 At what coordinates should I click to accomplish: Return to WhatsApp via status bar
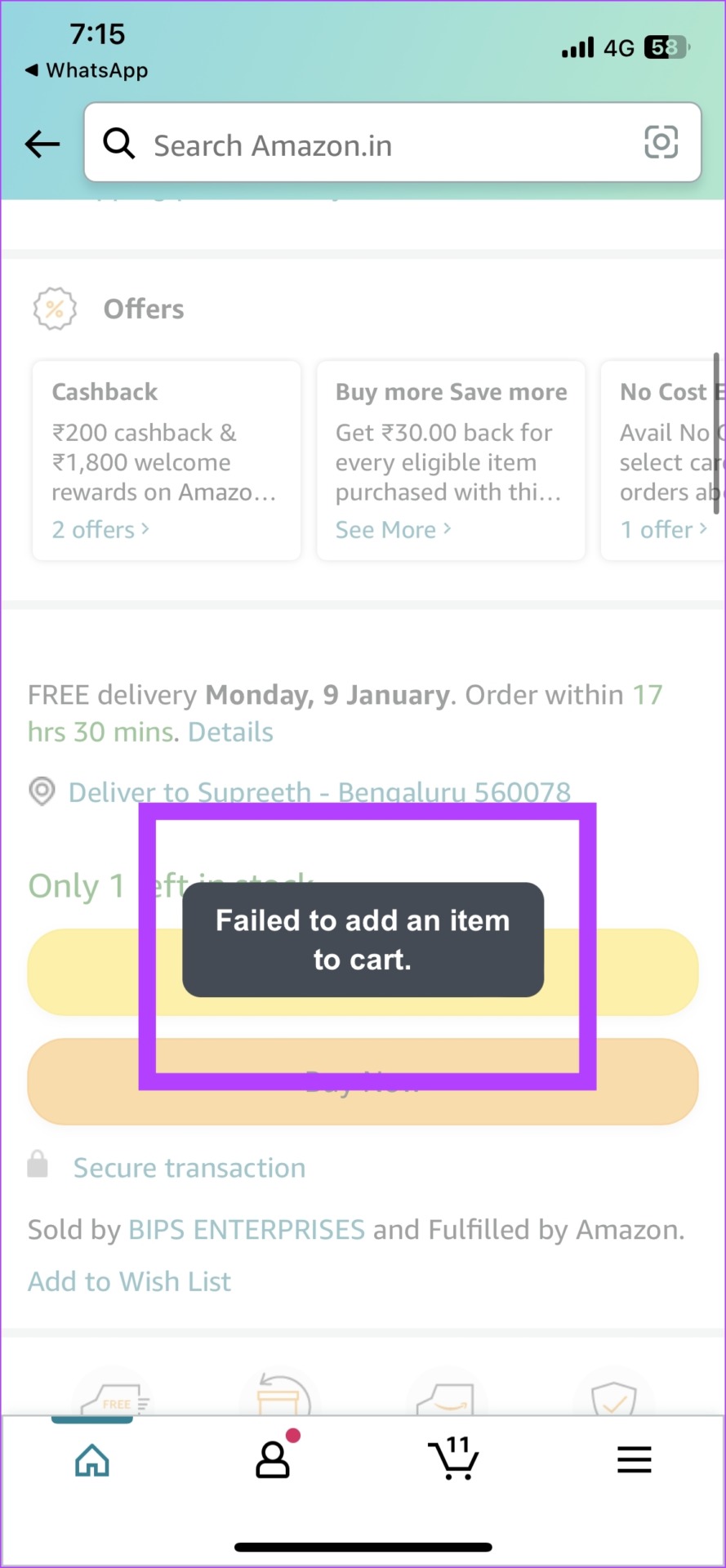[x=87, y=70]
